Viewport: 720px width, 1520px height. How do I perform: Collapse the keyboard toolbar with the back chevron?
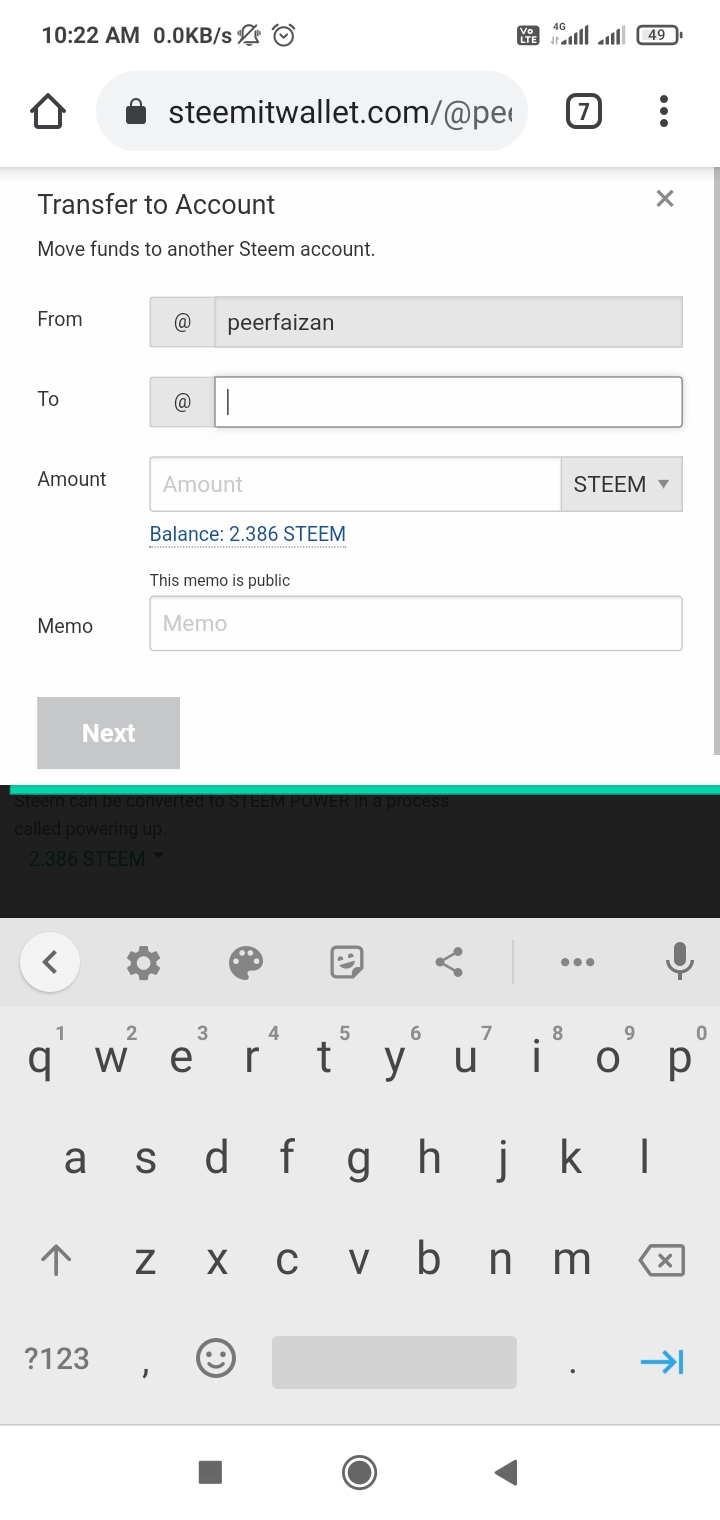(50, 962)
